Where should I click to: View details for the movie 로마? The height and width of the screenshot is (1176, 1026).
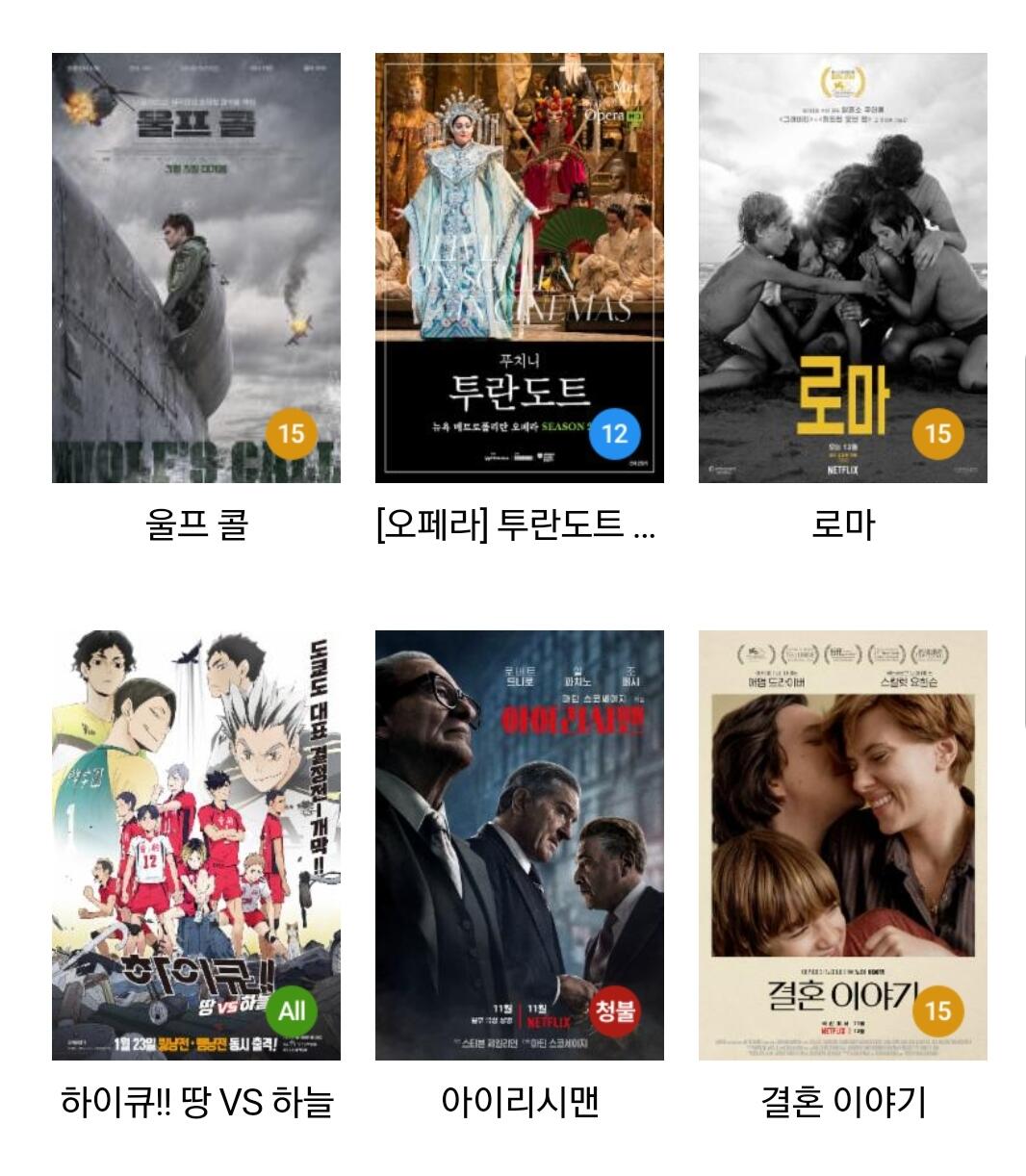842,268
